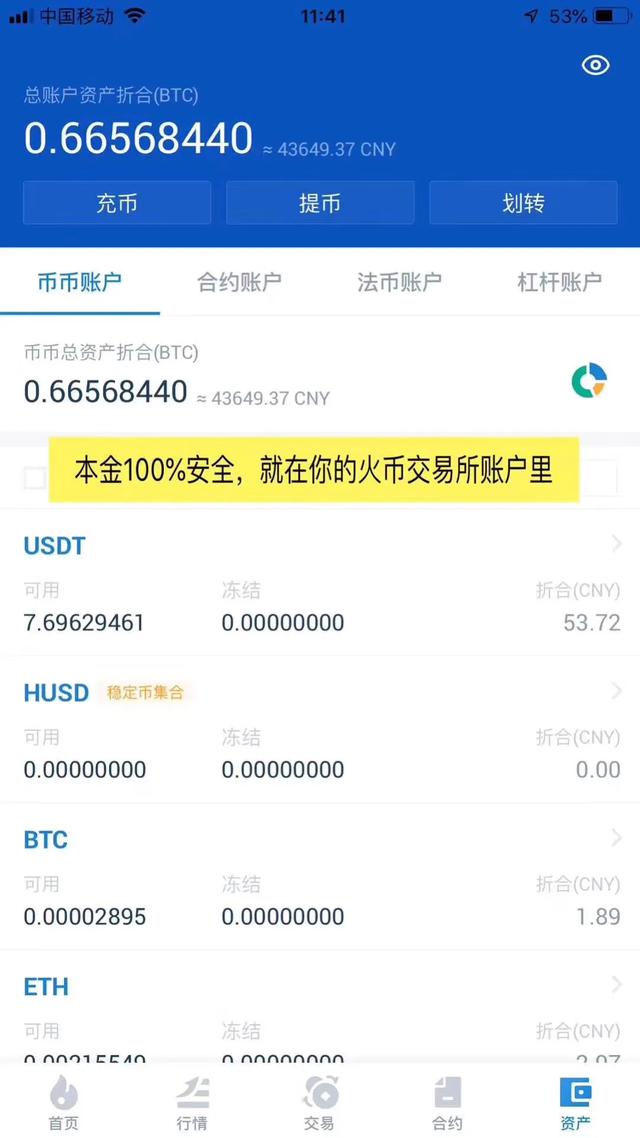Viewport: 640px width, 1138px height.
Task: Open the 合约 contracts tab in bottom bar
Action: click(448, 1102)
